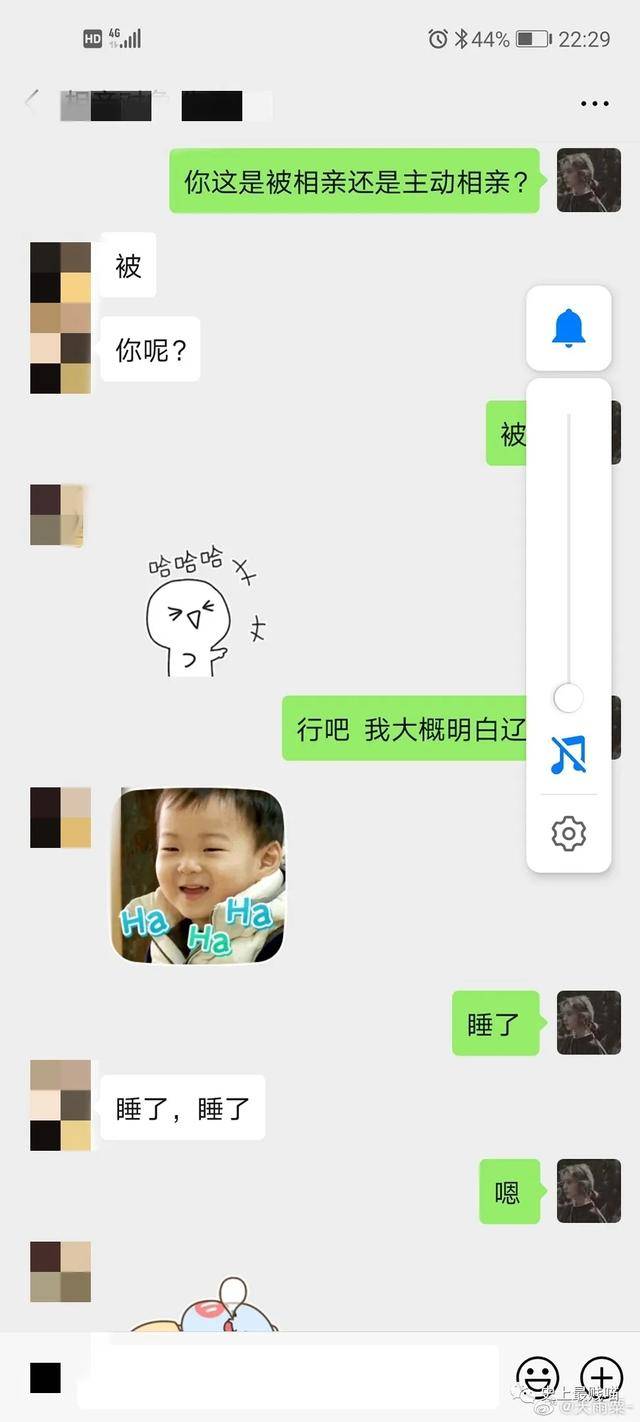
Task: Open the laughing baby Ha Ha sticker
Action: (x=198, y=876)
